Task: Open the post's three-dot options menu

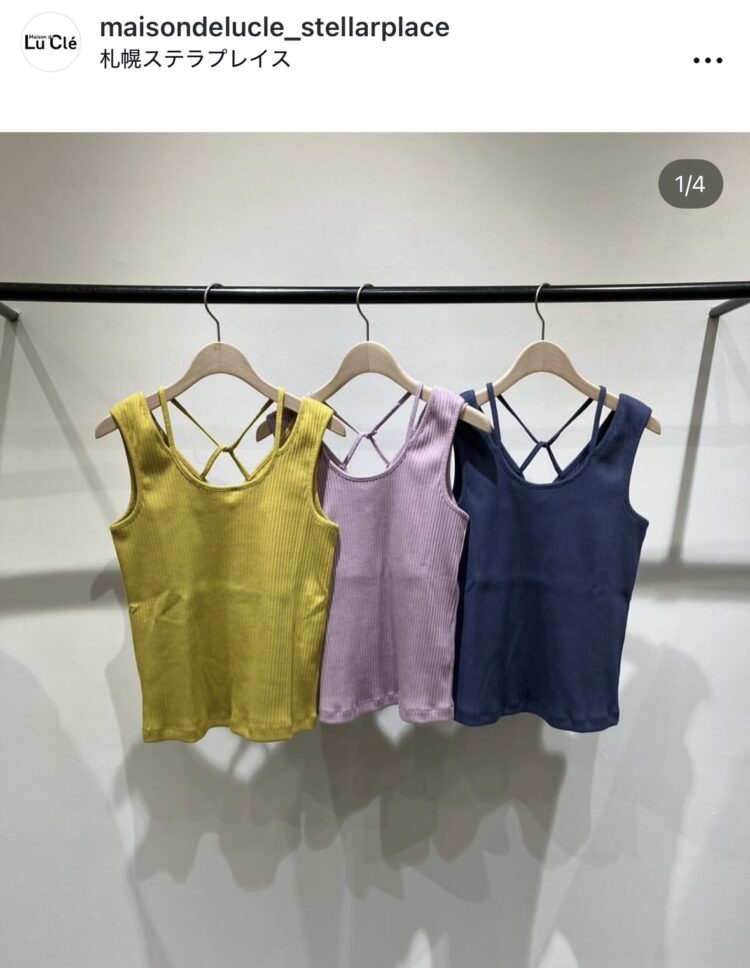Action: point(707,60)
